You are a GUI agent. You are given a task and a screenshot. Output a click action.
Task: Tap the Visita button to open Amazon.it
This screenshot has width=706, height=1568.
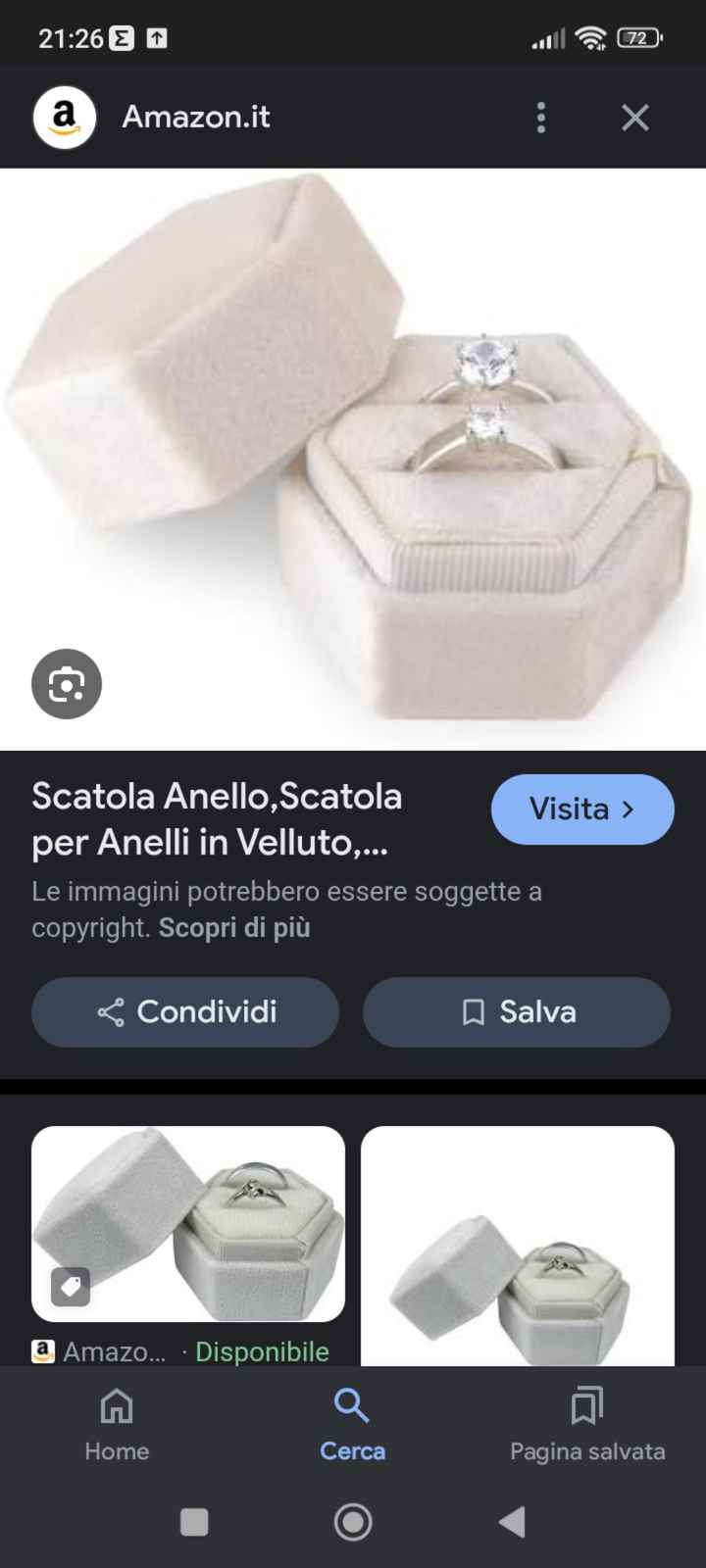tap(581, 809)
